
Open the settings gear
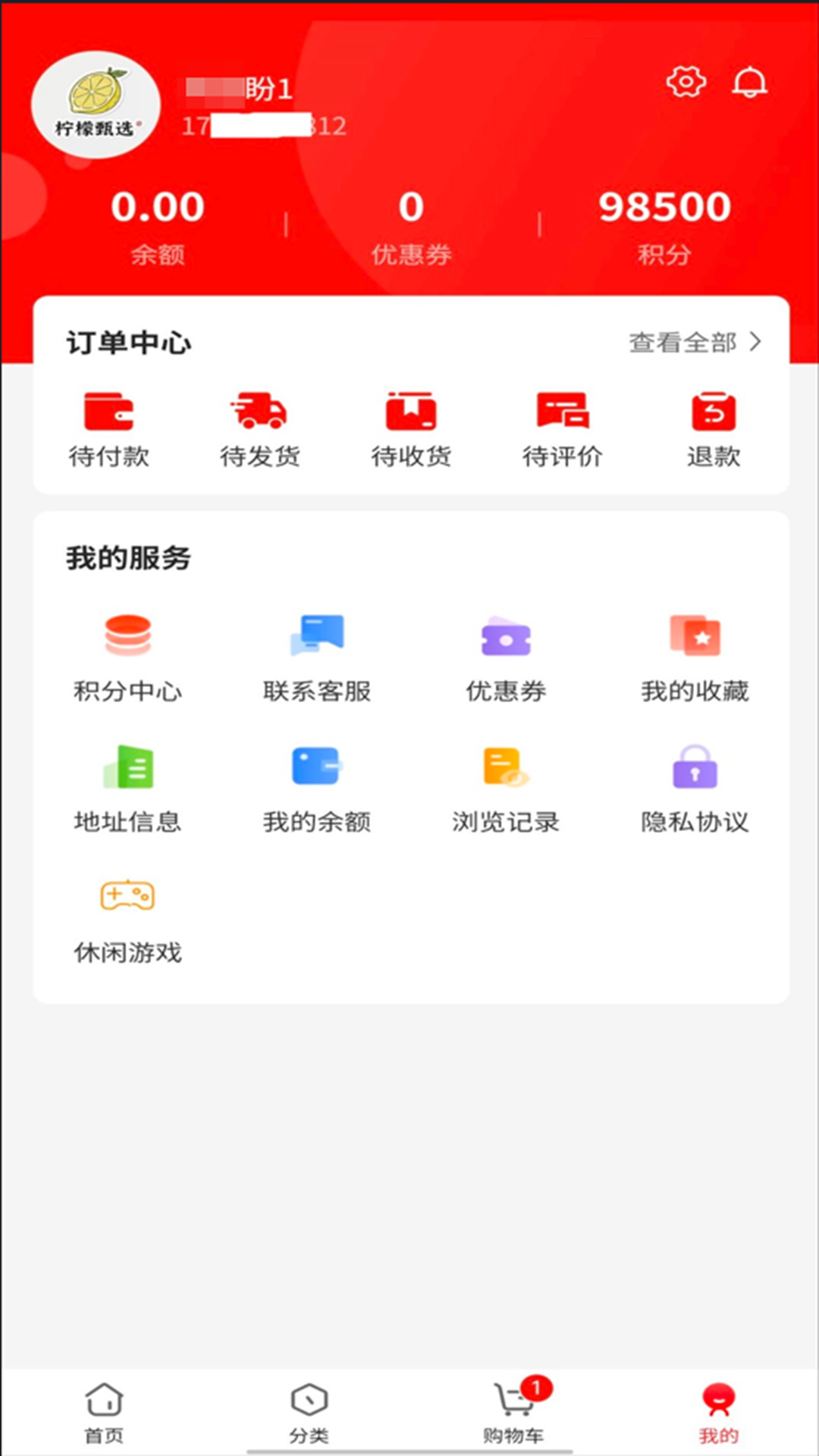pyautogui.click(x=685, y=83)
